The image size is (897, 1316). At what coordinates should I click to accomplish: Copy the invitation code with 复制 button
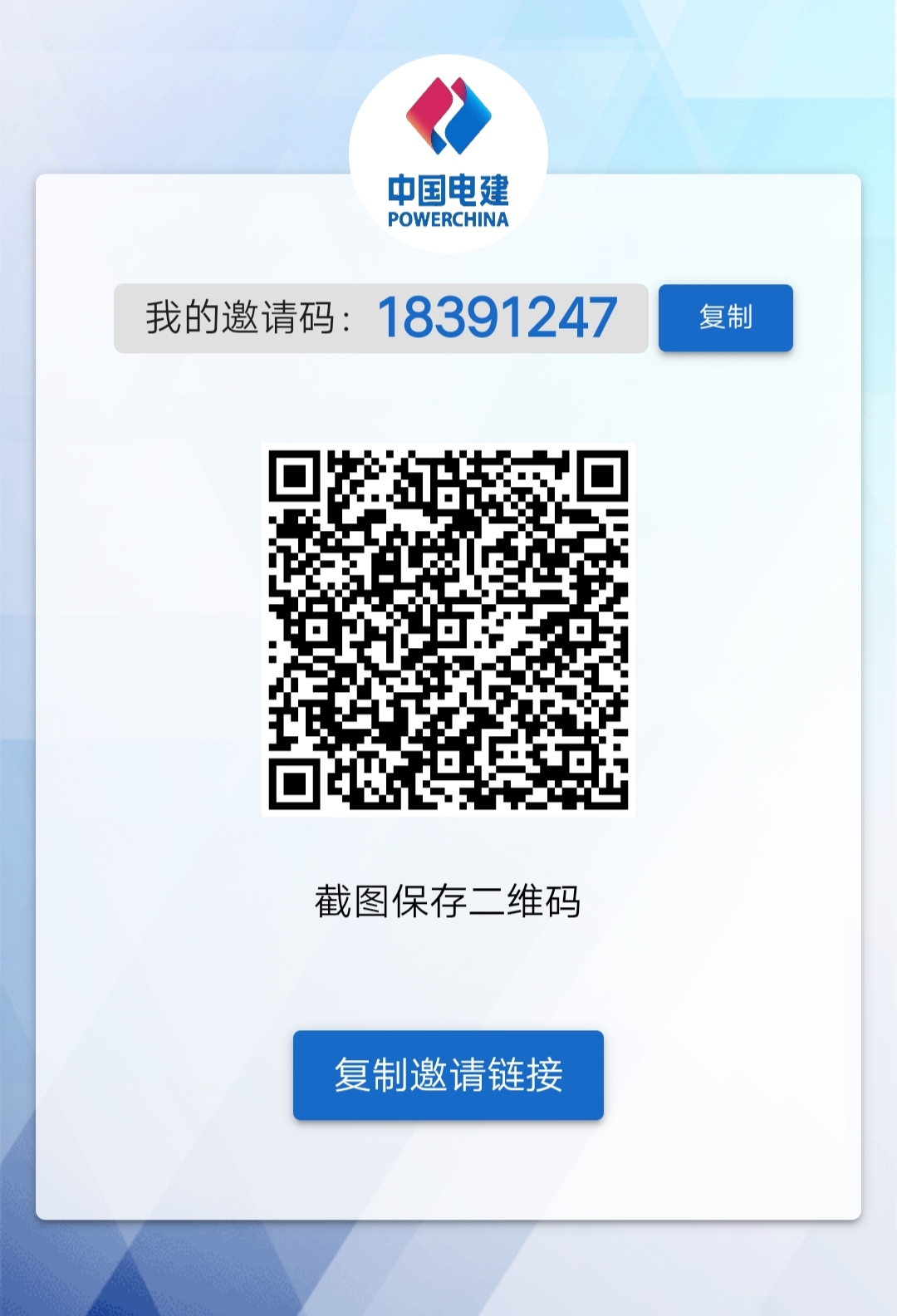[725, 317]
